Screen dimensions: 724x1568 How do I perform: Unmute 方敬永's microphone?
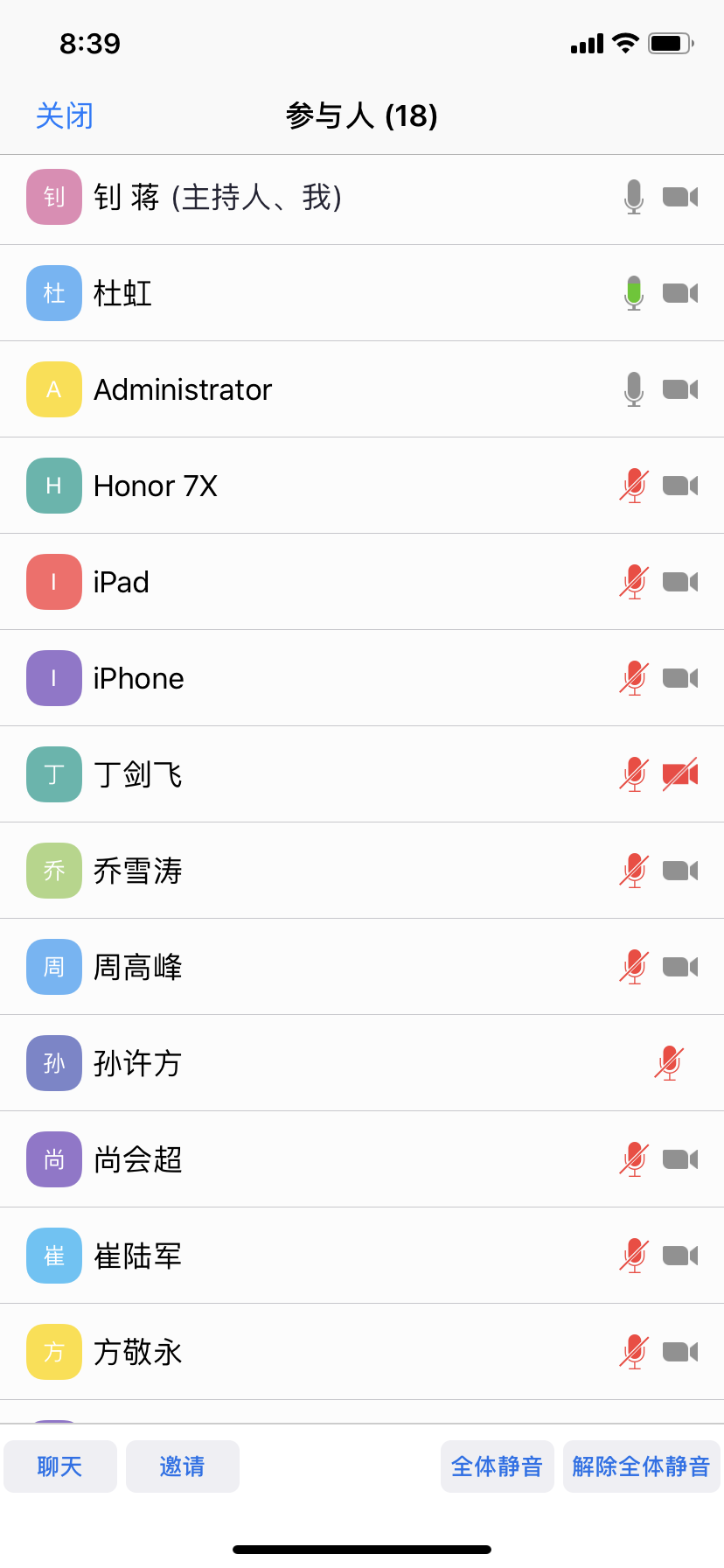pos(634,1352)
